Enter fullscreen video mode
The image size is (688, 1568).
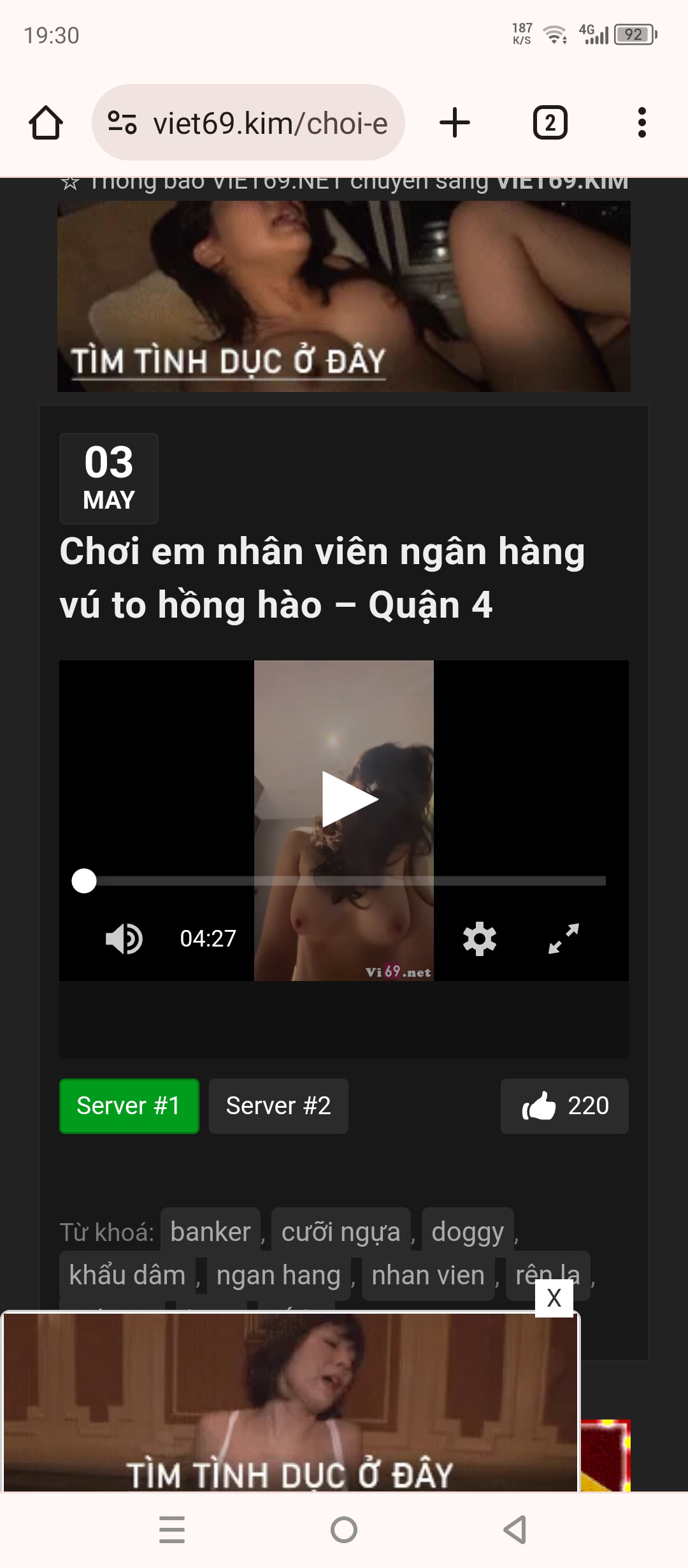tap(564, 938)
